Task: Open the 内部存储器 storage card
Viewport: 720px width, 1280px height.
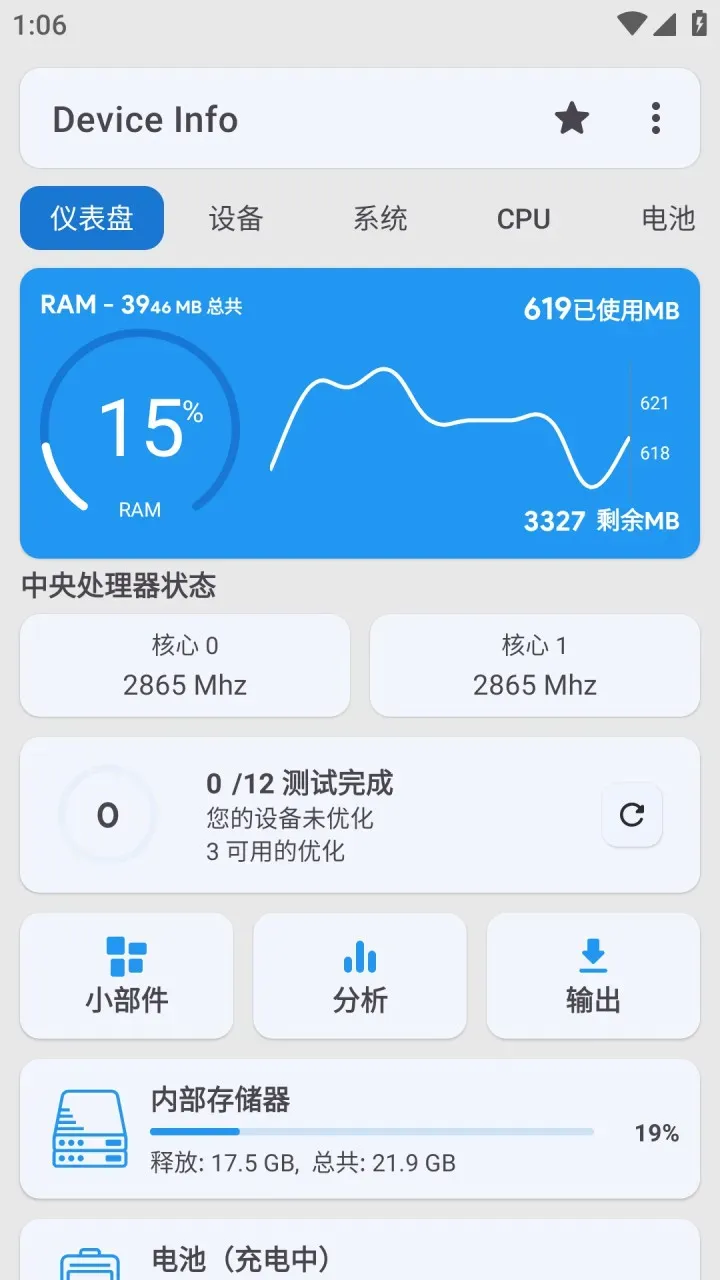Action: tap(360, 1129)
